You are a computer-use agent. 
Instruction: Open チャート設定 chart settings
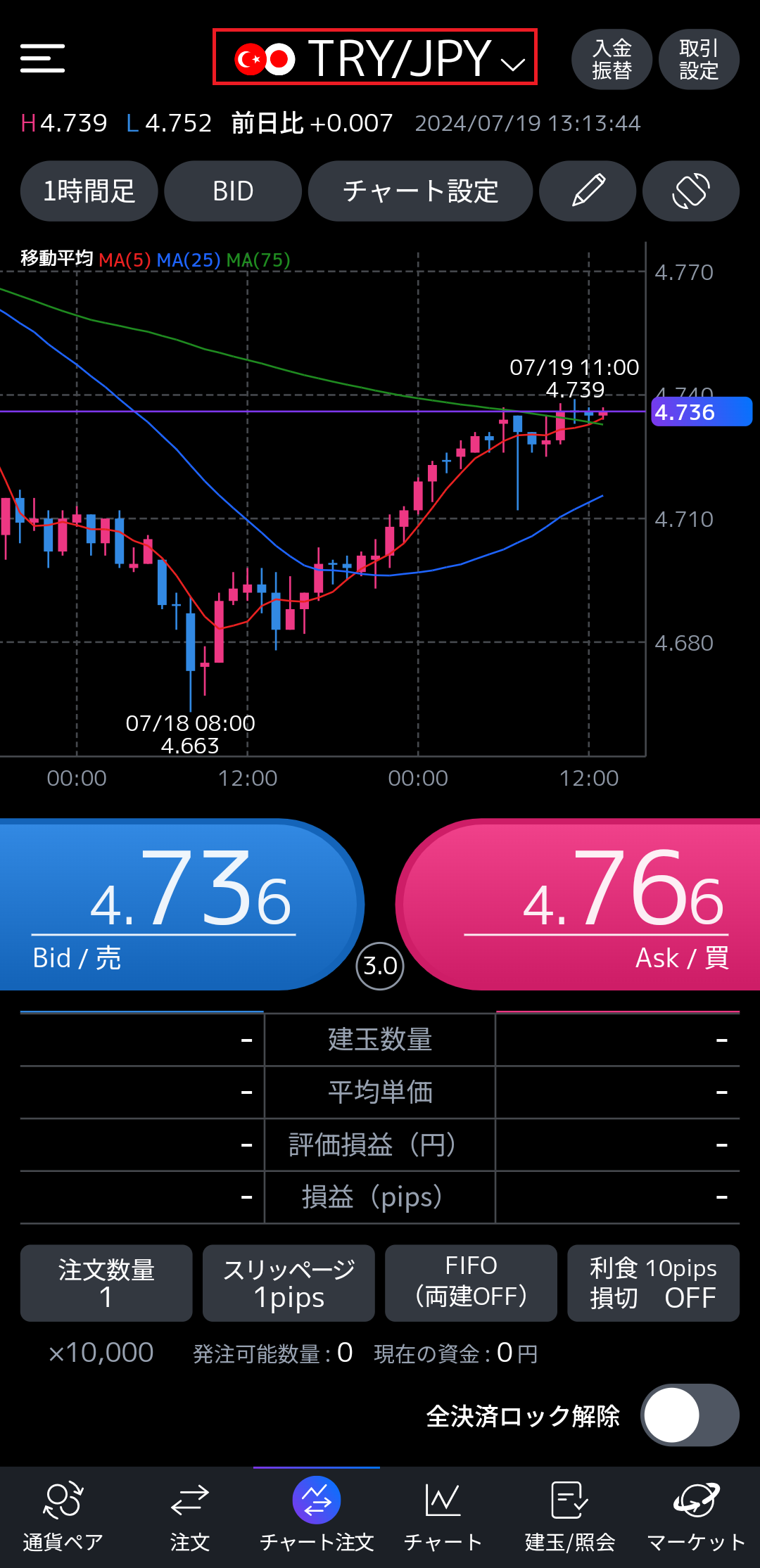click(420, 191)
